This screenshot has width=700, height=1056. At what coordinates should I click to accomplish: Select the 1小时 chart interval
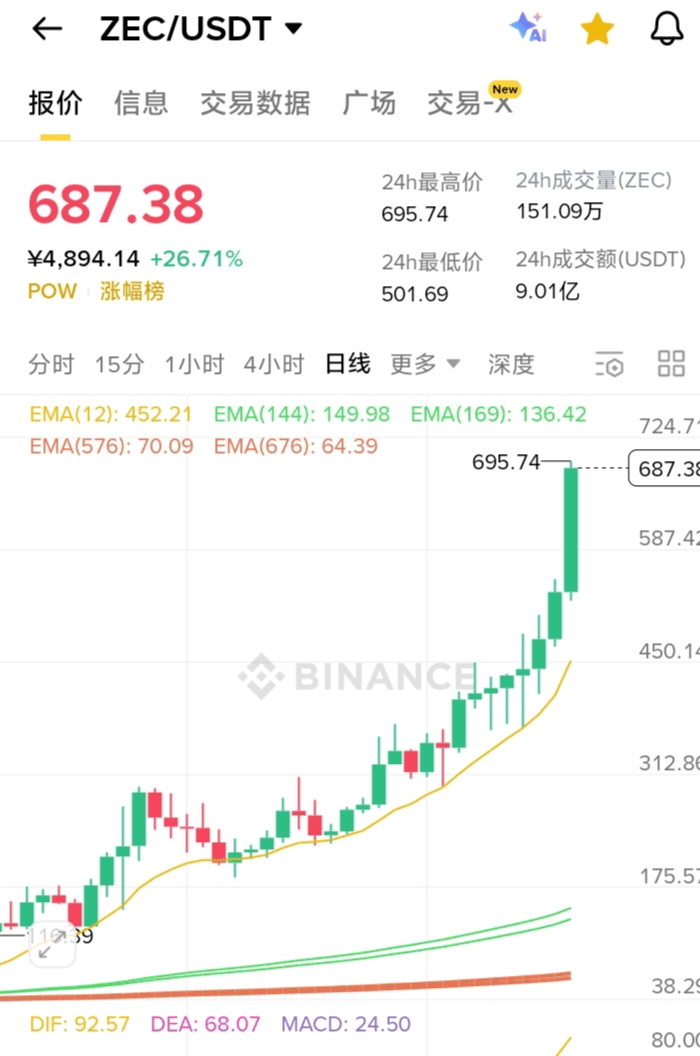coord(194,364)
